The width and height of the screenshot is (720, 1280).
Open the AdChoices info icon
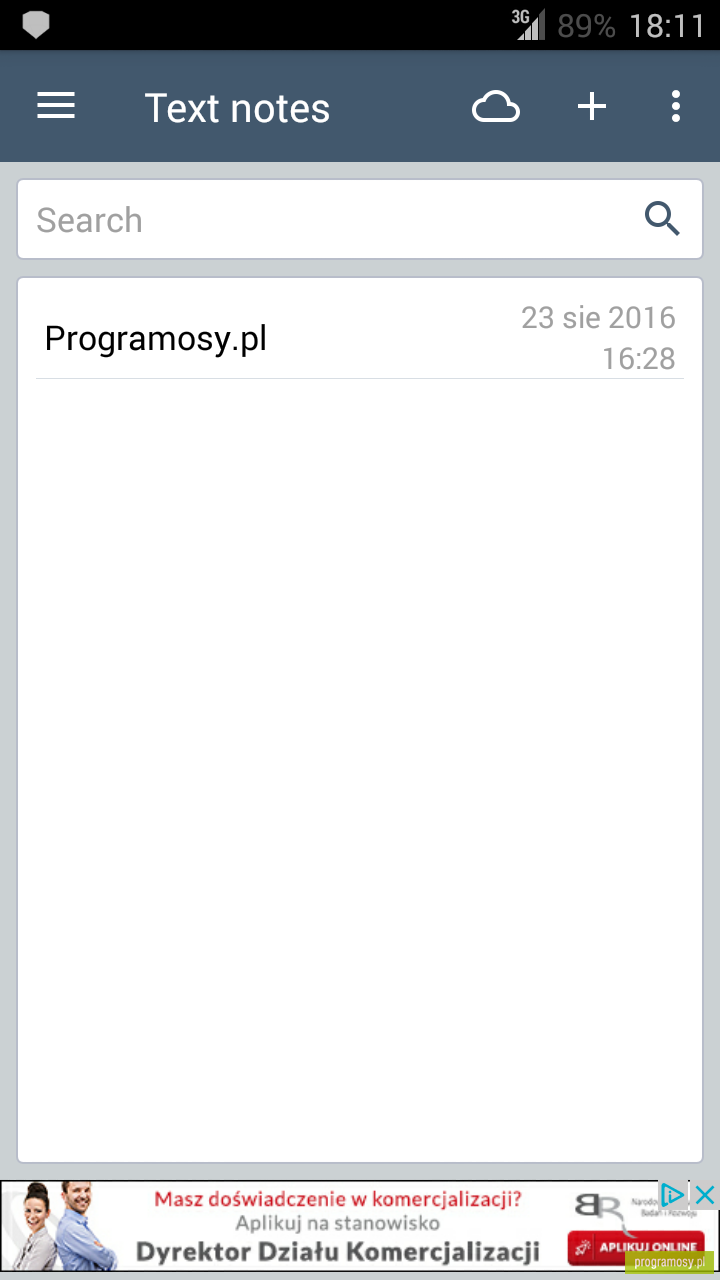tap(673, 1194)
